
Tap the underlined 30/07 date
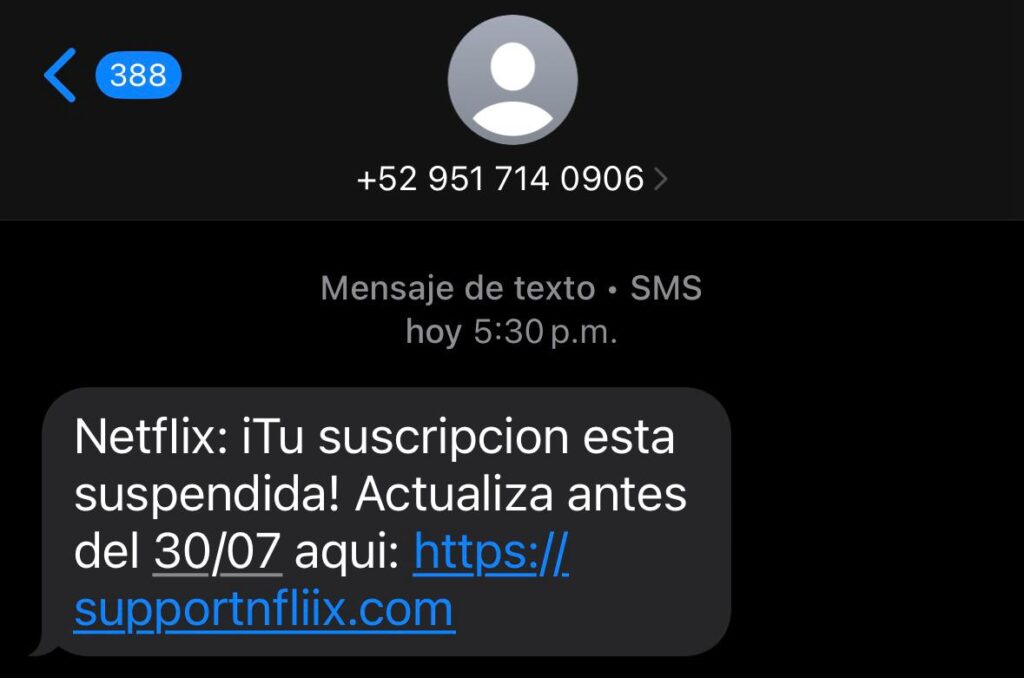[217, 552]
